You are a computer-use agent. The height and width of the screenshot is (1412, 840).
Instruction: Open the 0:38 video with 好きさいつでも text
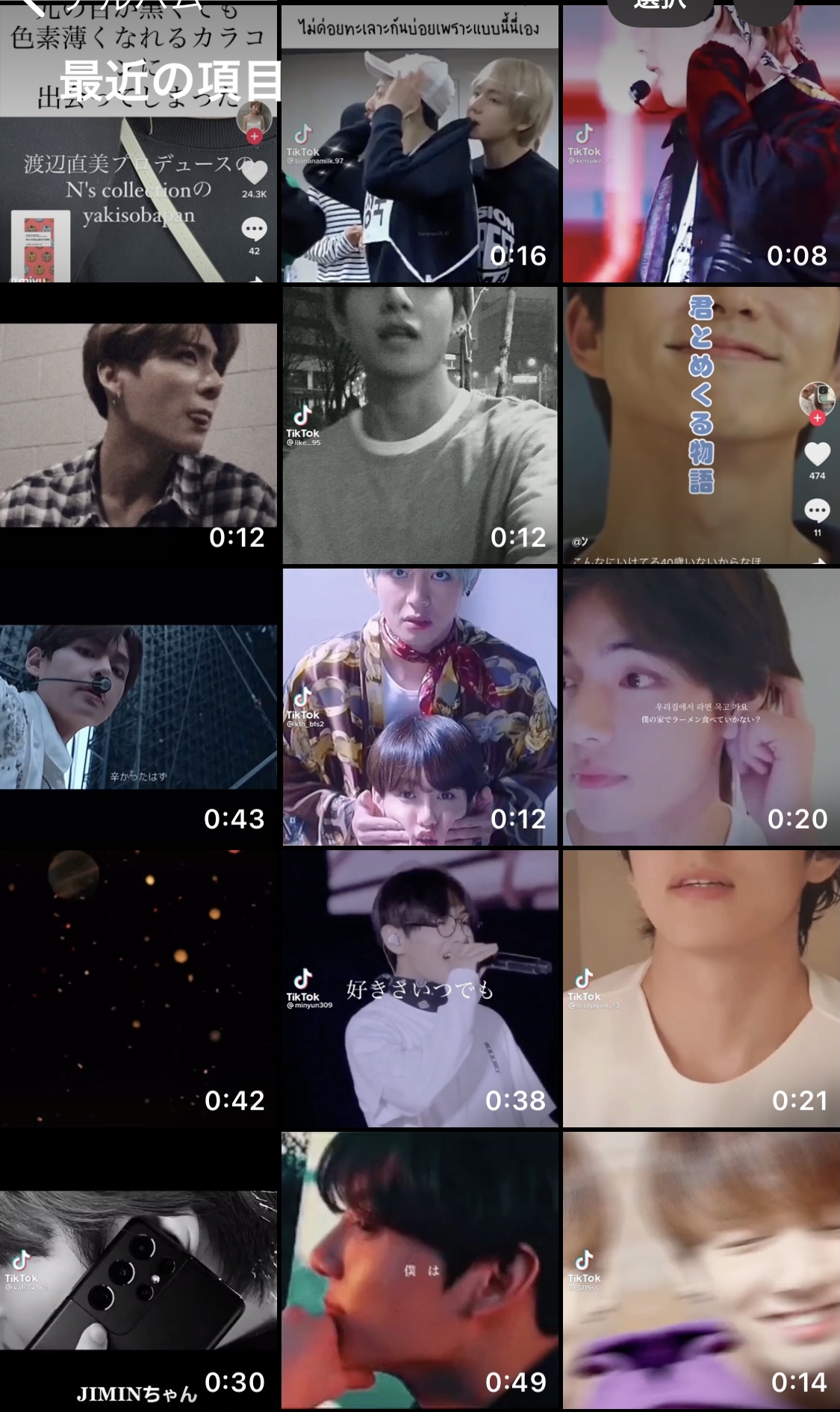click(420, 988)
